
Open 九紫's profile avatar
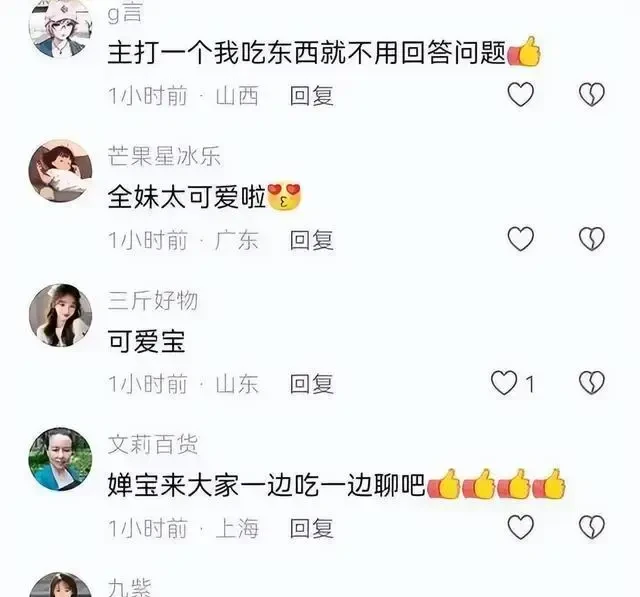tap(60, 585)
